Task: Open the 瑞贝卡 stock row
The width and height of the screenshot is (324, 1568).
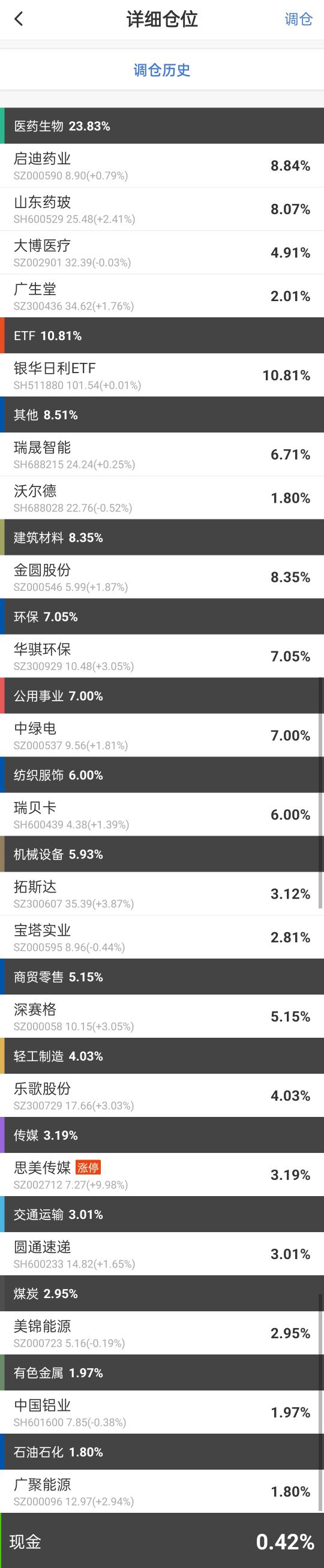Action: click(162, 815)
